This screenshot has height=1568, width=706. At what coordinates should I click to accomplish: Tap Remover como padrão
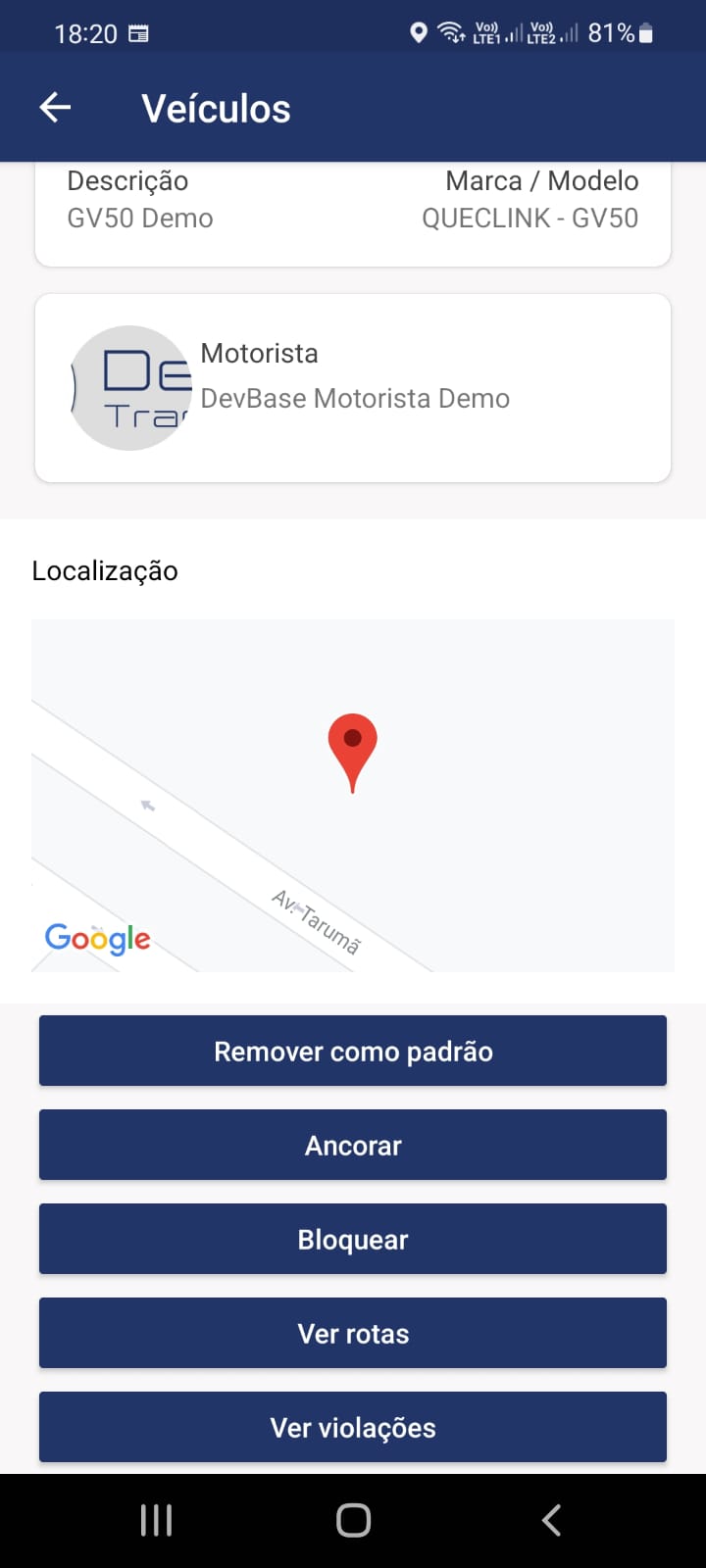tap(353, 1050)
